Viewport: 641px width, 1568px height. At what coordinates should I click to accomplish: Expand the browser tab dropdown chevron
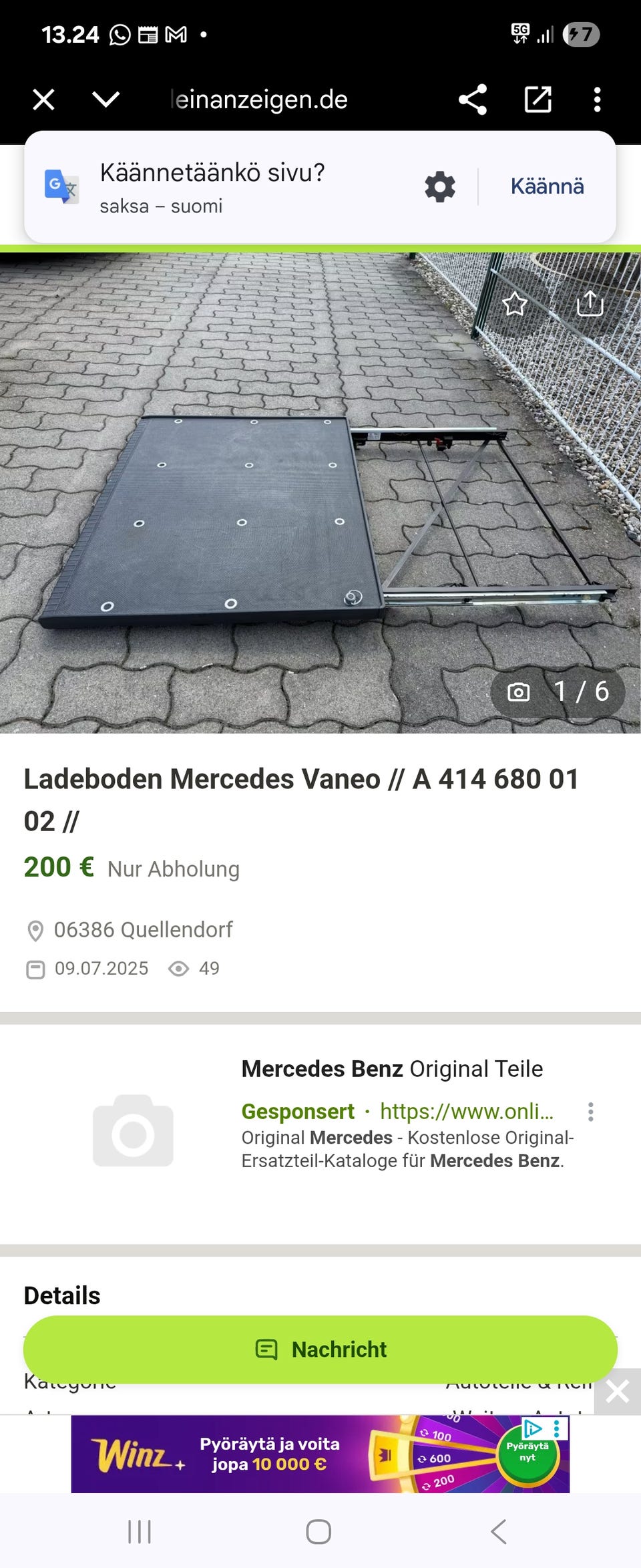(105, 100)
